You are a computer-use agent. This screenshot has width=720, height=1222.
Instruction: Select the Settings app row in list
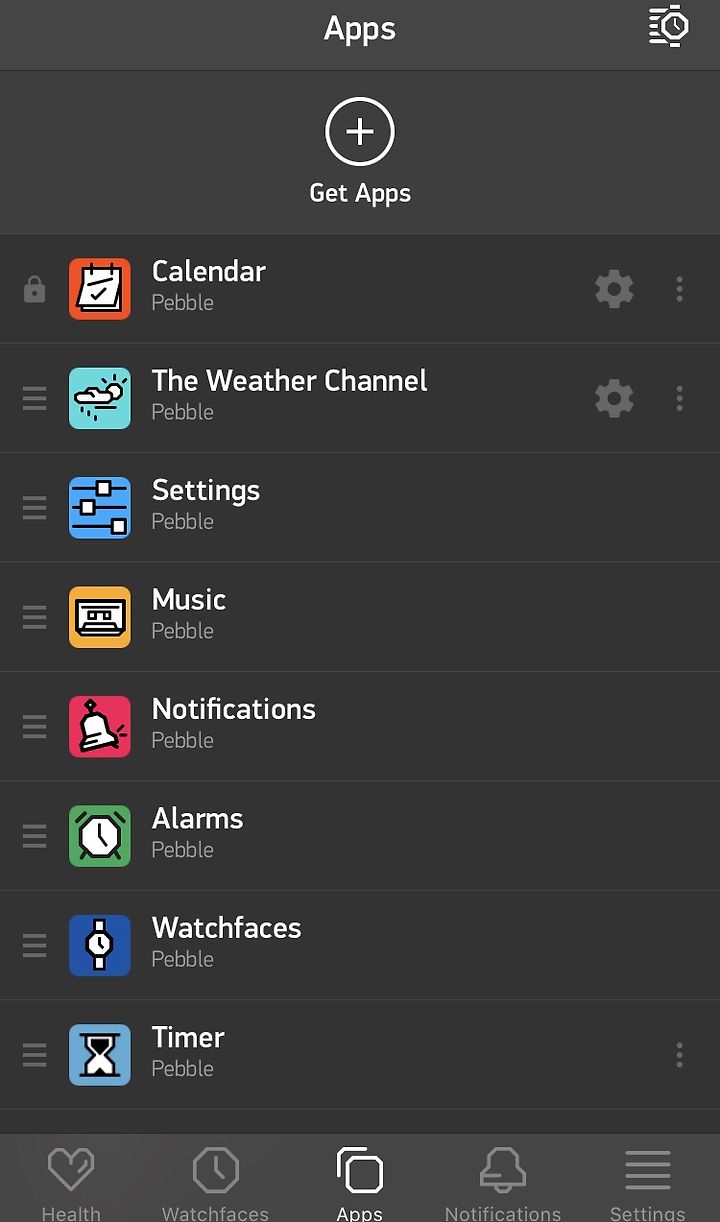pos(360,508)
